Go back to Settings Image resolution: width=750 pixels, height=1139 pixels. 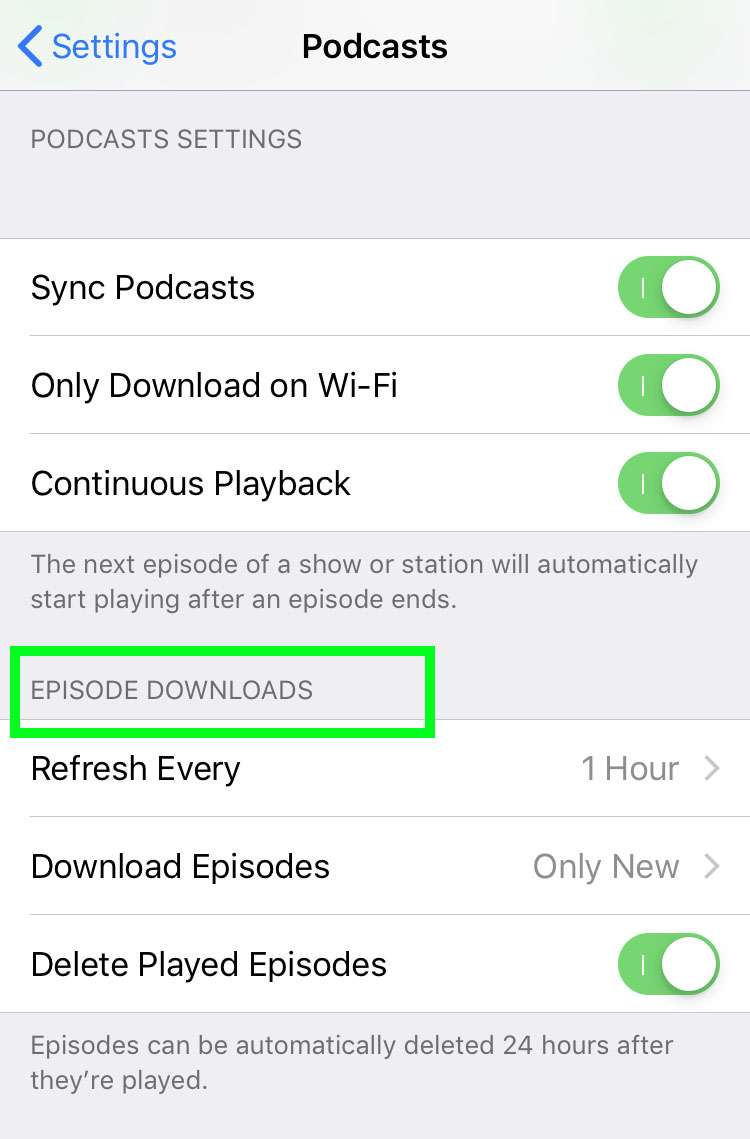(x=98, y=47)
